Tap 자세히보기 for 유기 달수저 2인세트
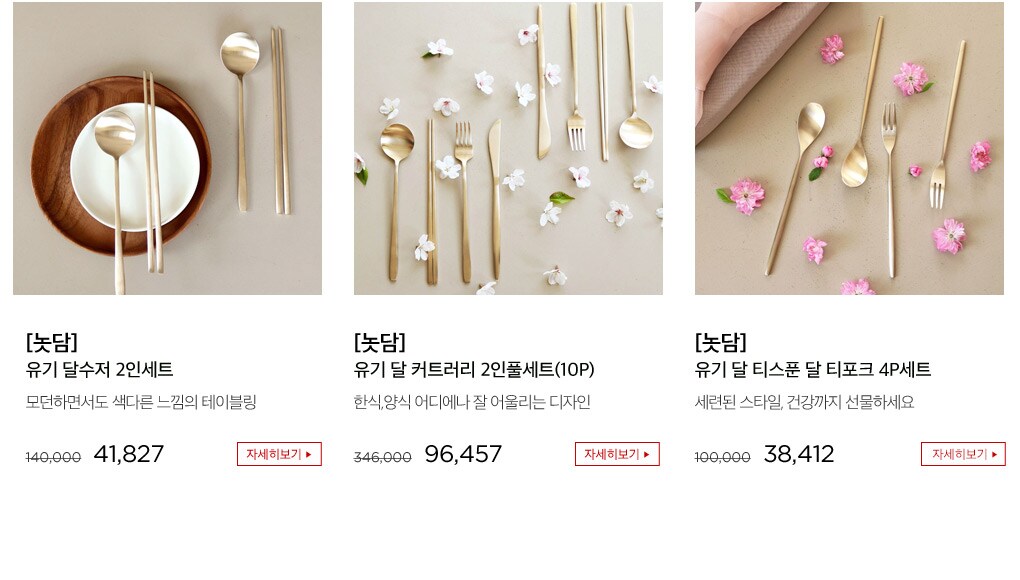The image size is (1020, 580). pyautogui.click(x=279, y=454)
